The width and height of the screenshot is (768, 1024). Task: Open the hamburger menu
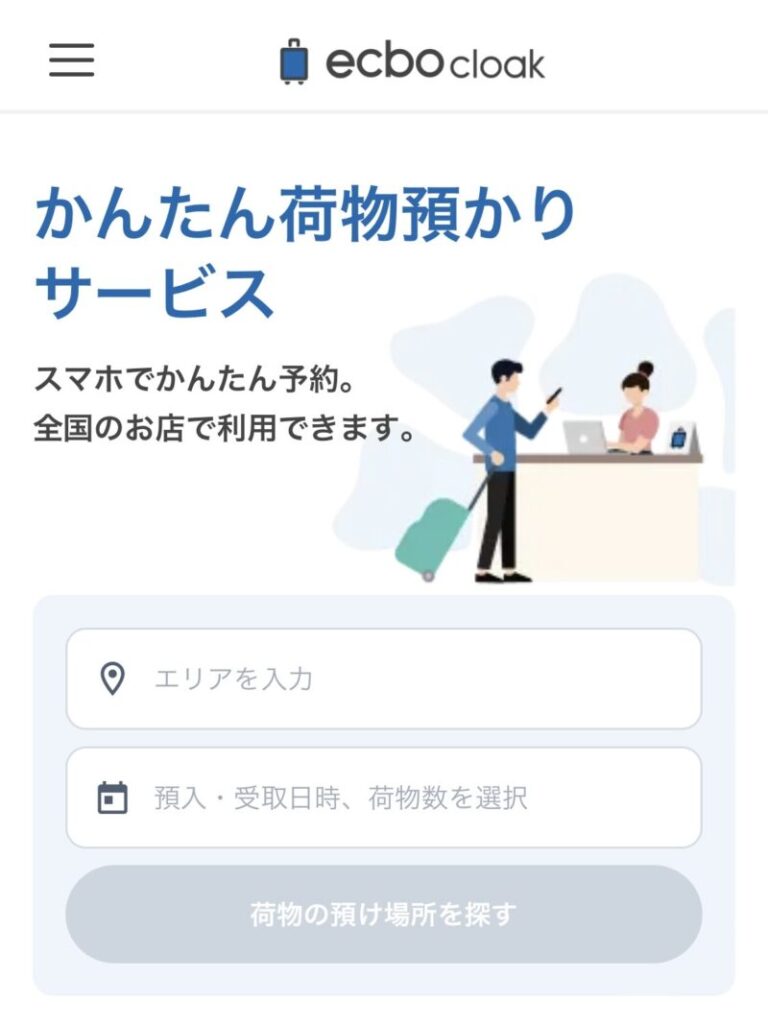(x=72, y=61)
